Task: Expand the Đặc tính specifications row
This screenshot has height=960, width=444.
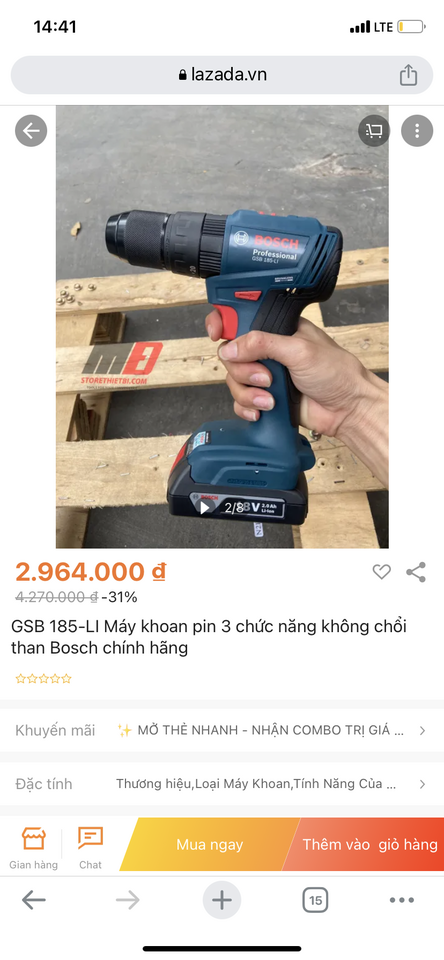Action: [222, 784]
